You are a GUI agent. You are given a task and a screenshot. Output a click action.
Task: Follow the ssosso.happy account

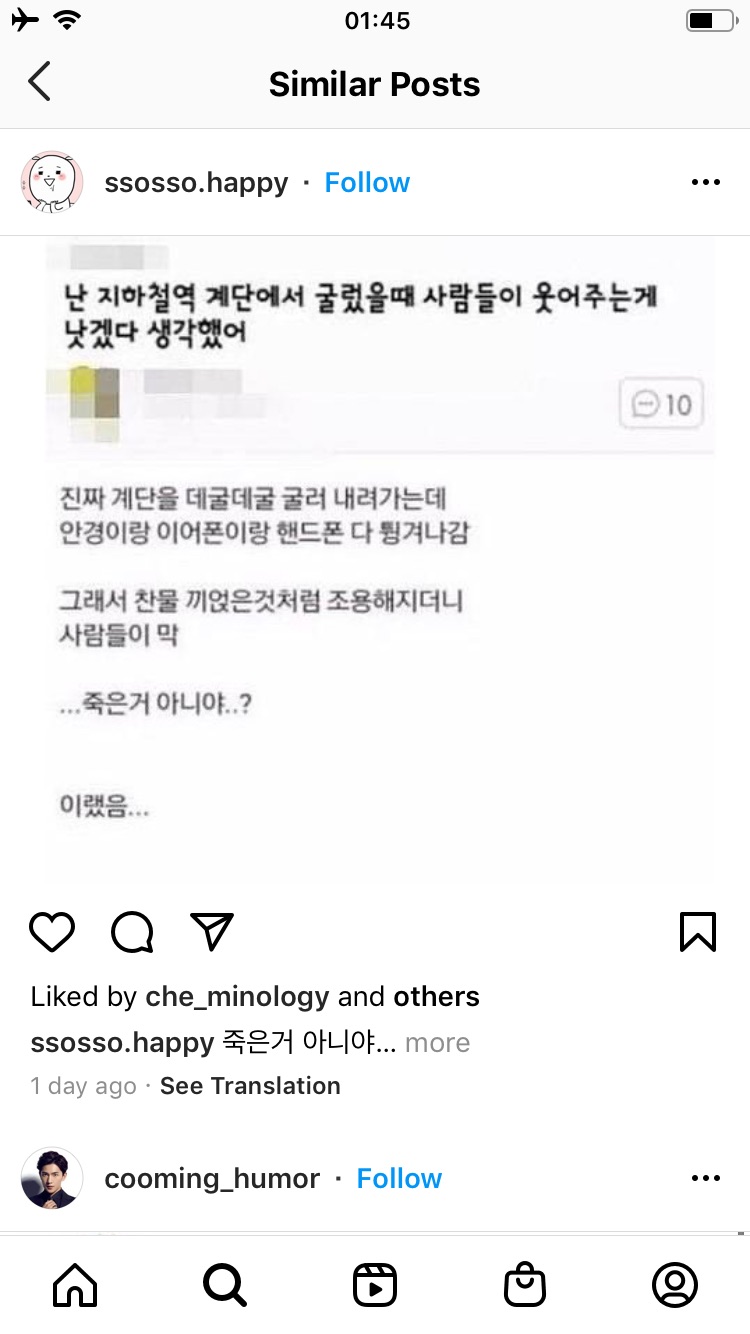[x=367, y=183]
